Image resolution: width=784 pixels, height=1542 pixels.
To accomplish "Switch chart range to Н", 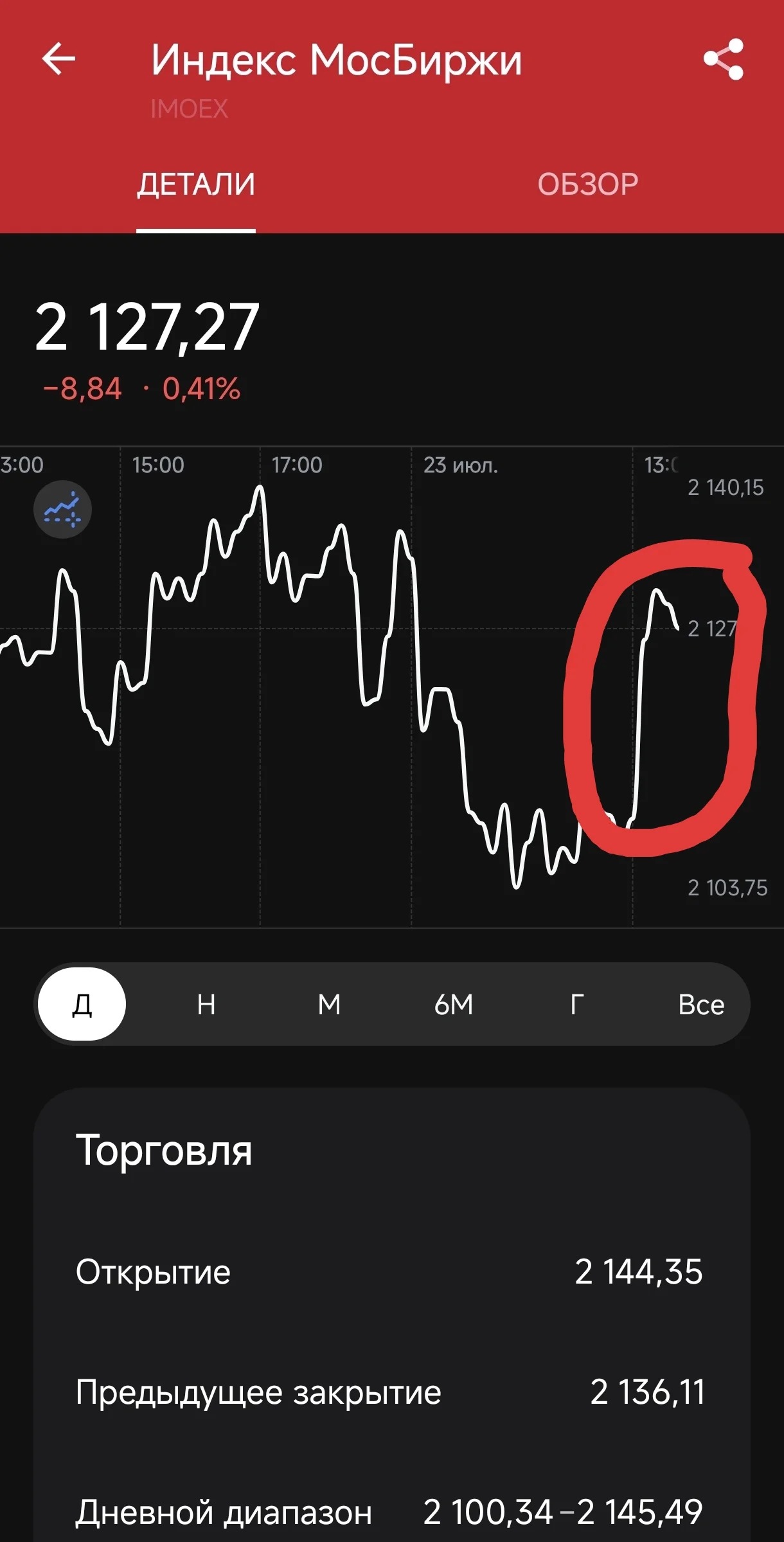I will (x=206, y=1004).
